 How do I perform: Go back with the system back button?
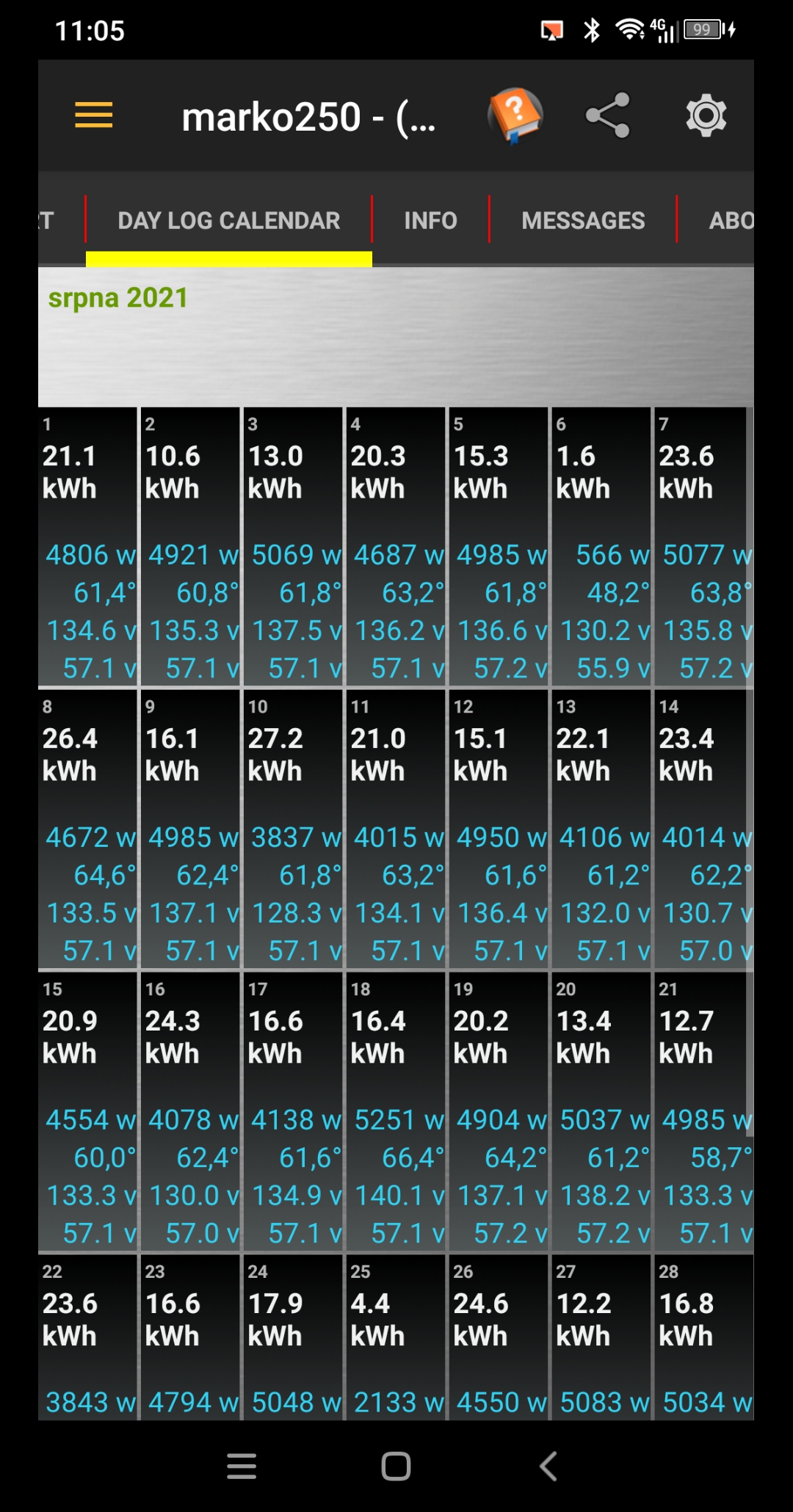pos(548,1466)
